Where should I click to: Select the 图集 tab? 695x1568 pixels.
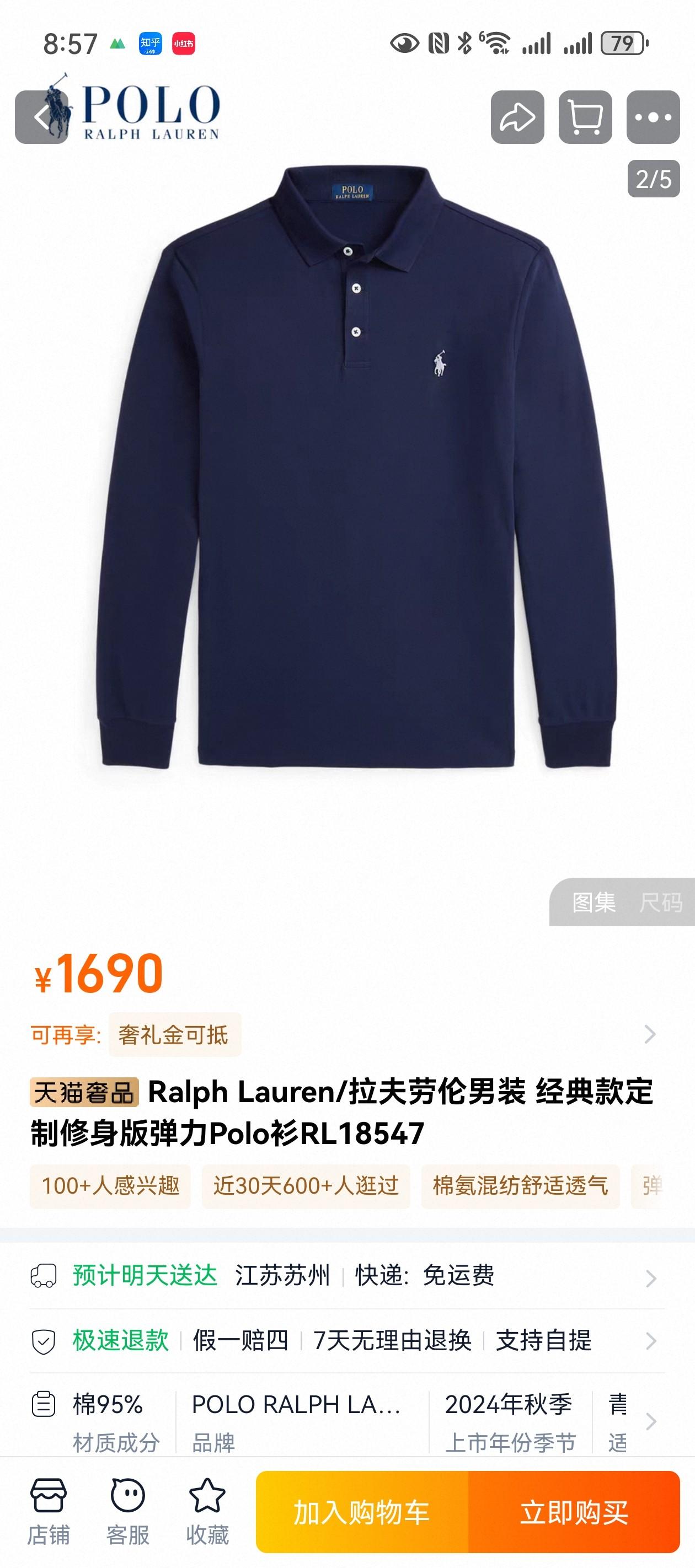tap(594, 902)
